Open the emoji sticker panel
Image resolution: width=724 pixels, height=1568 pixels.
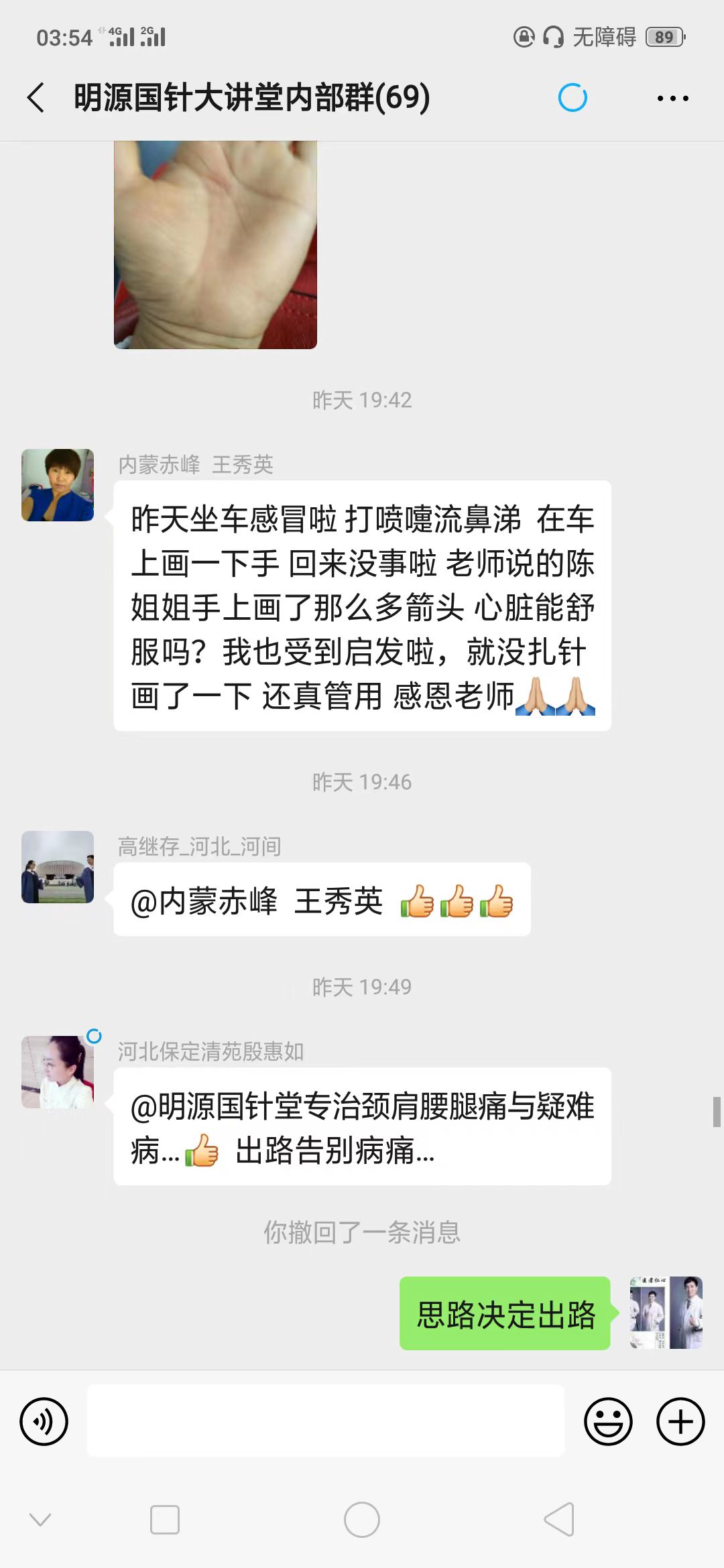click(x=608, y=1421)
